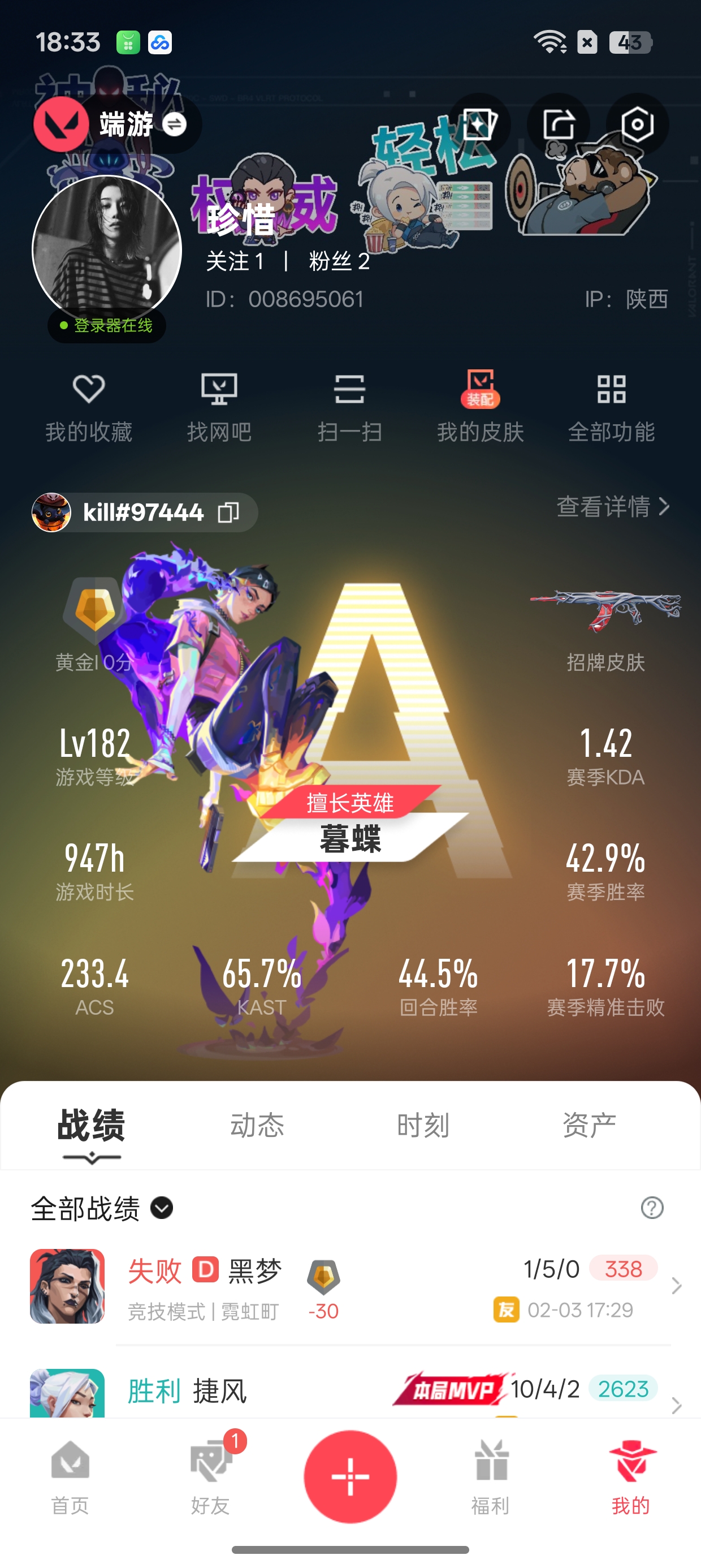Launch 扫一扫 scanner
This screenshot has width=701, height=1568.
click(350, 406)
